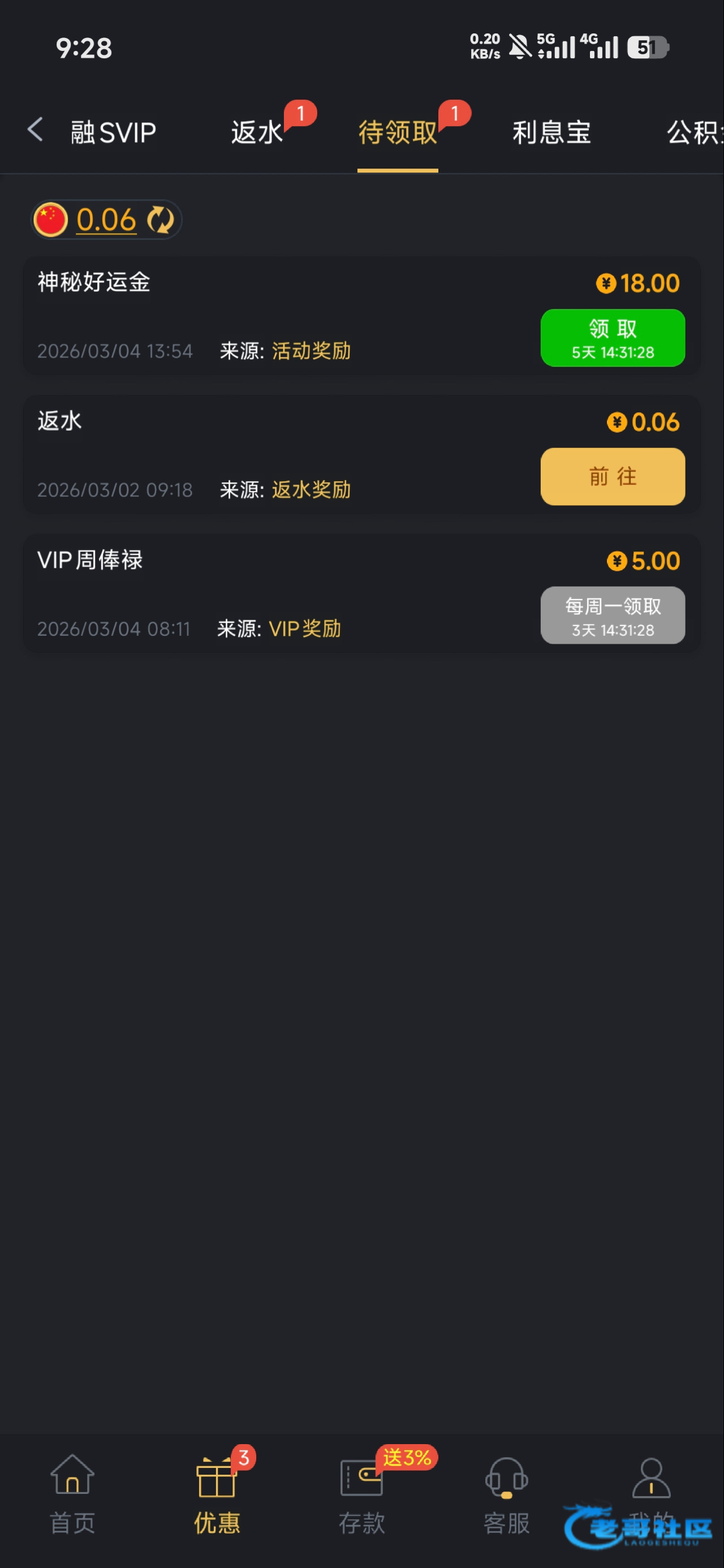Switch to the 利息宝 tab
This screenshot has width=724, height=1568.
551,132
